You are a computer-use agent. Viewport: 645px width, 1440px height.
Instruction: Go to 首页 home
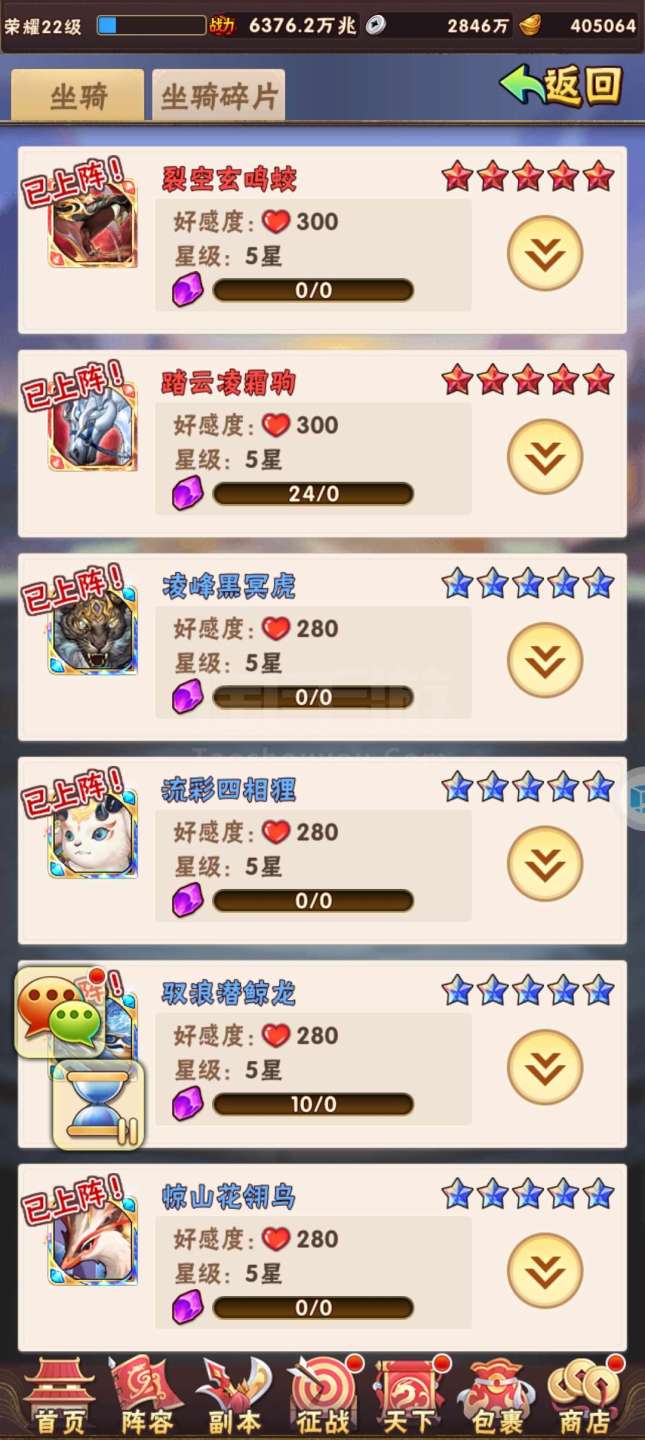click(x=59, y=1396)
